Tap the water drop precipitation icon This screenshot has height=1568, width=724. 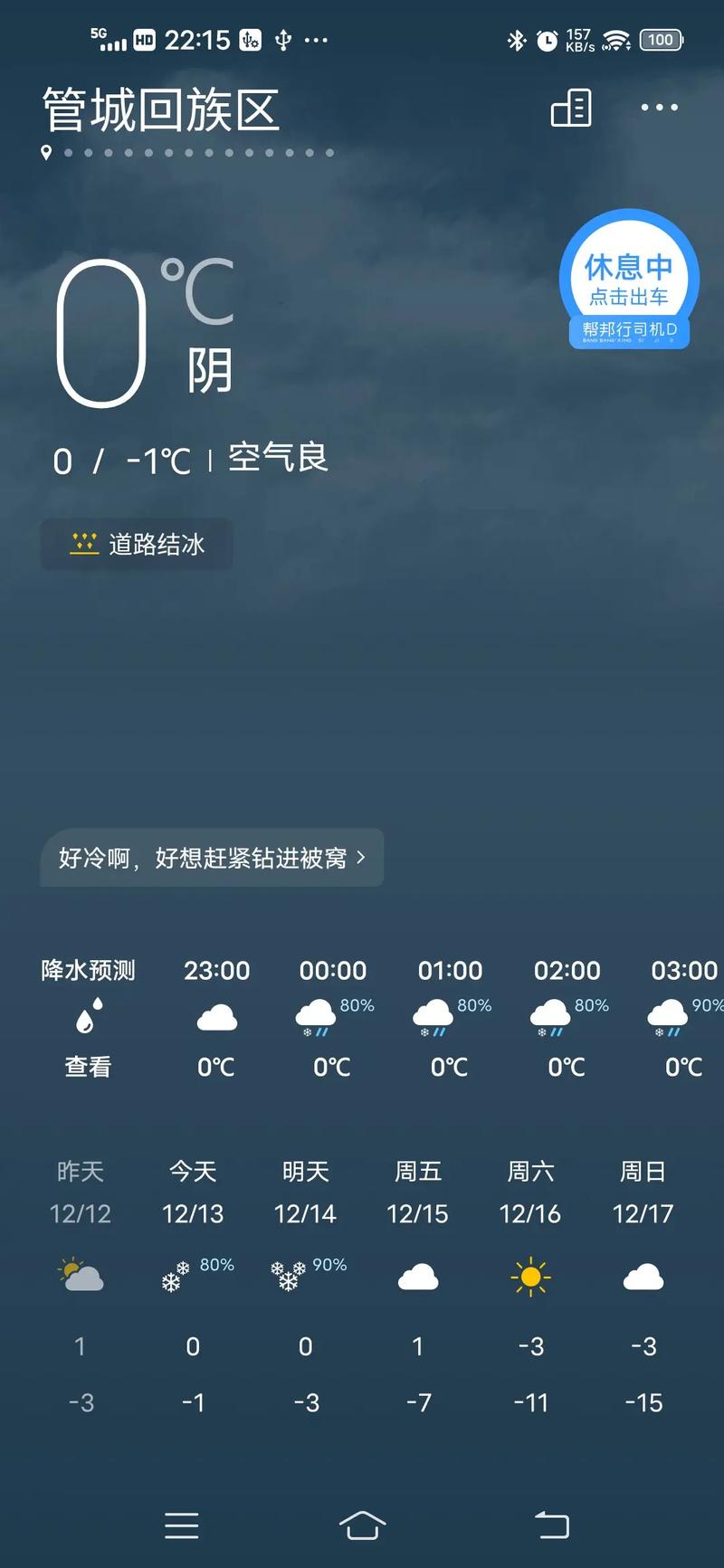[x=87, y=1016]
